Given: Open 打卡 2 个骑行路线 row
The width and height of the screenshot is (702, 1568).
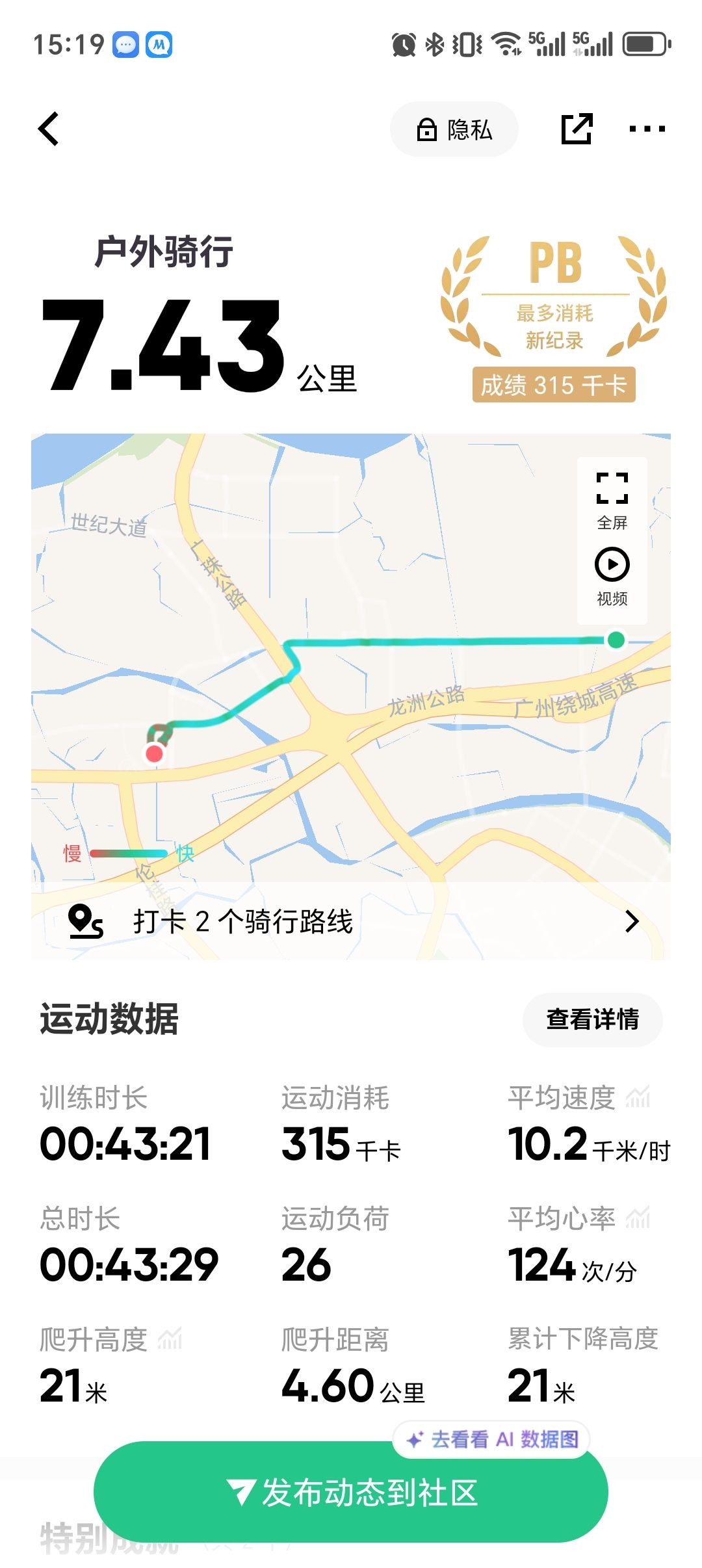Looking at the screenshot, I should pos(351,921).
